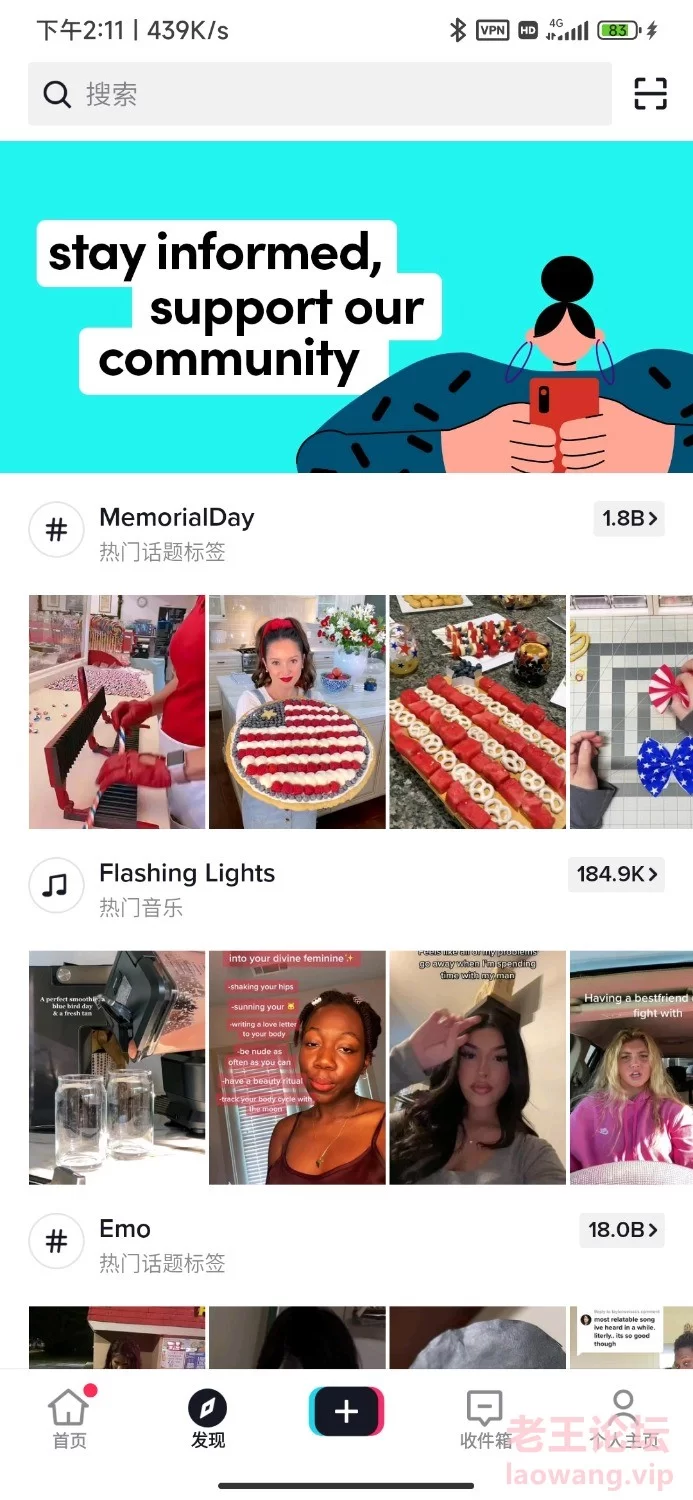Open the Flashing Lights music row
The height and width of the screenshot is (1500, 693).
346,888
